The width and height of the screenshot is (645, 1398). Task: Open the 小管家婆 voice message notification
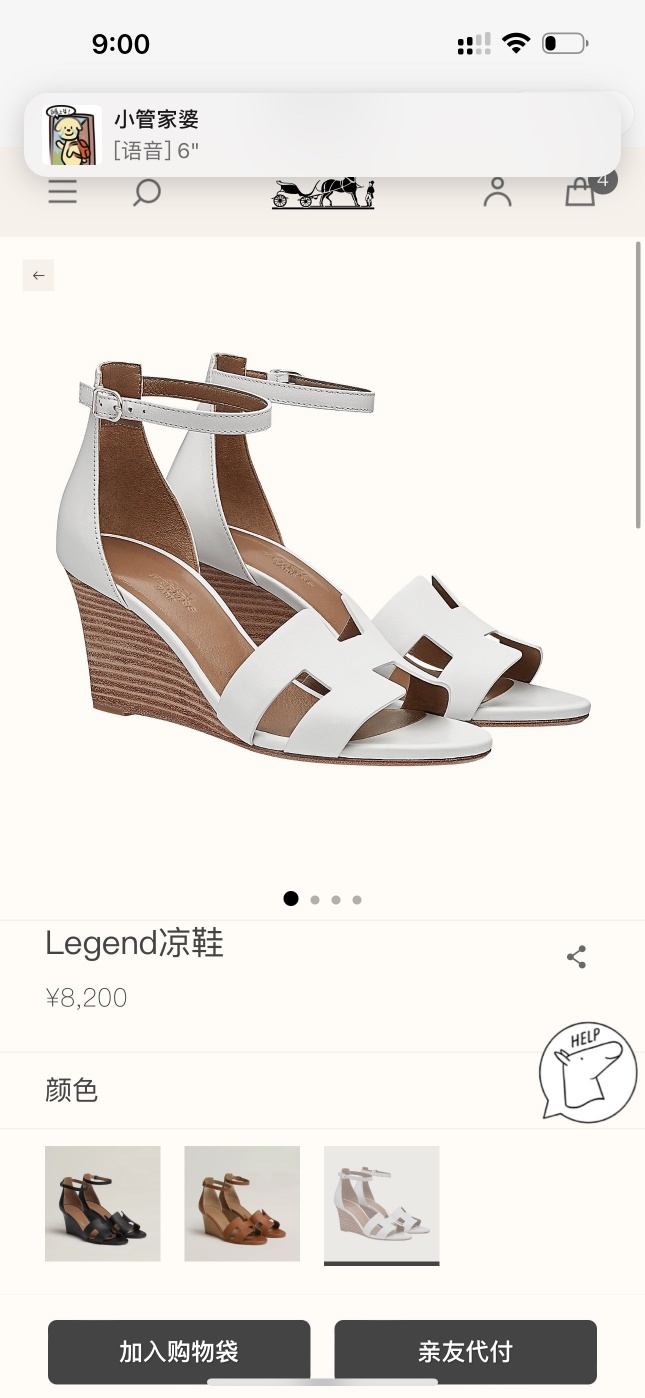322,135
